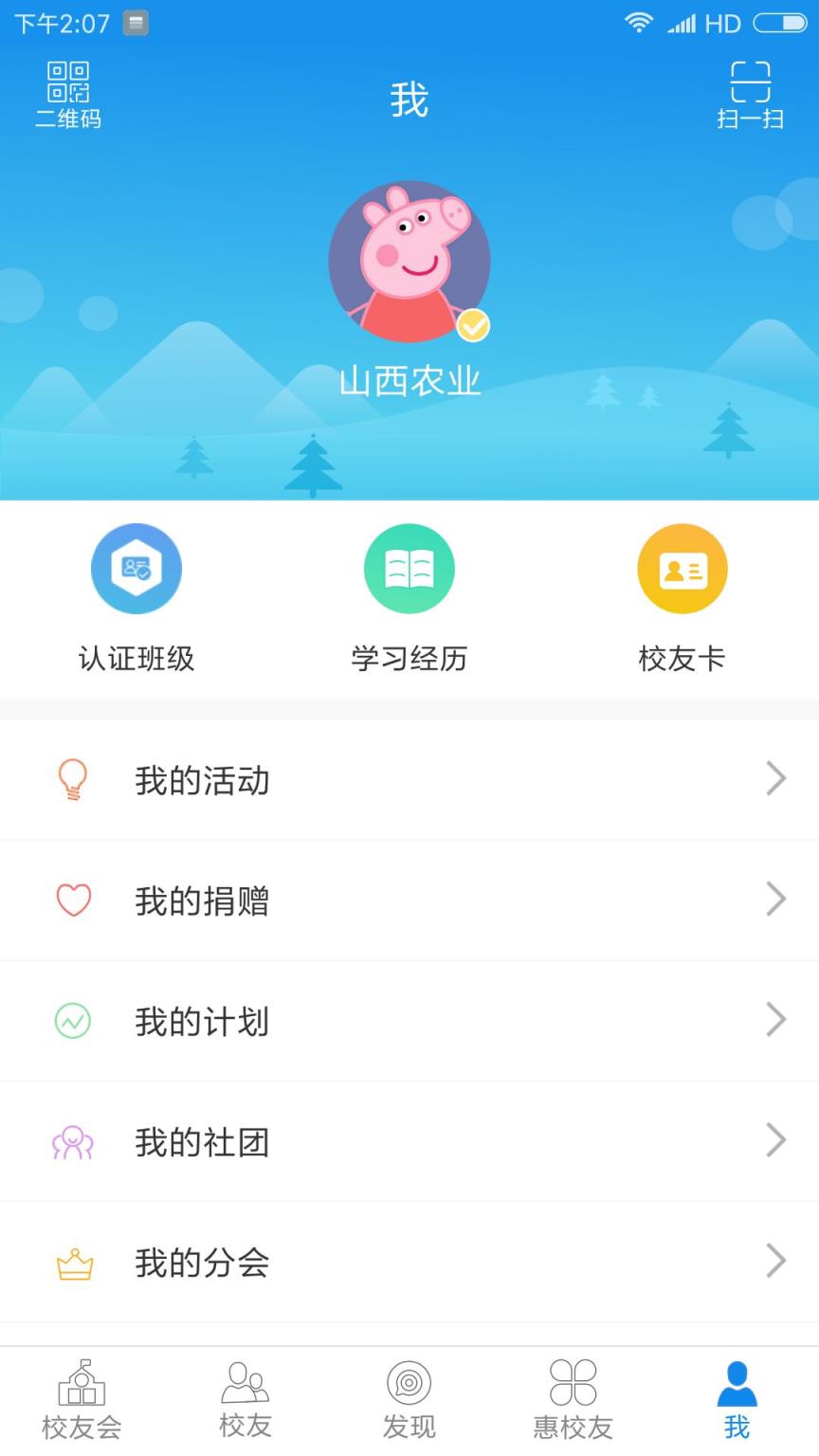Click the crown icon beside 我的分会

[x=72, y=1262]
